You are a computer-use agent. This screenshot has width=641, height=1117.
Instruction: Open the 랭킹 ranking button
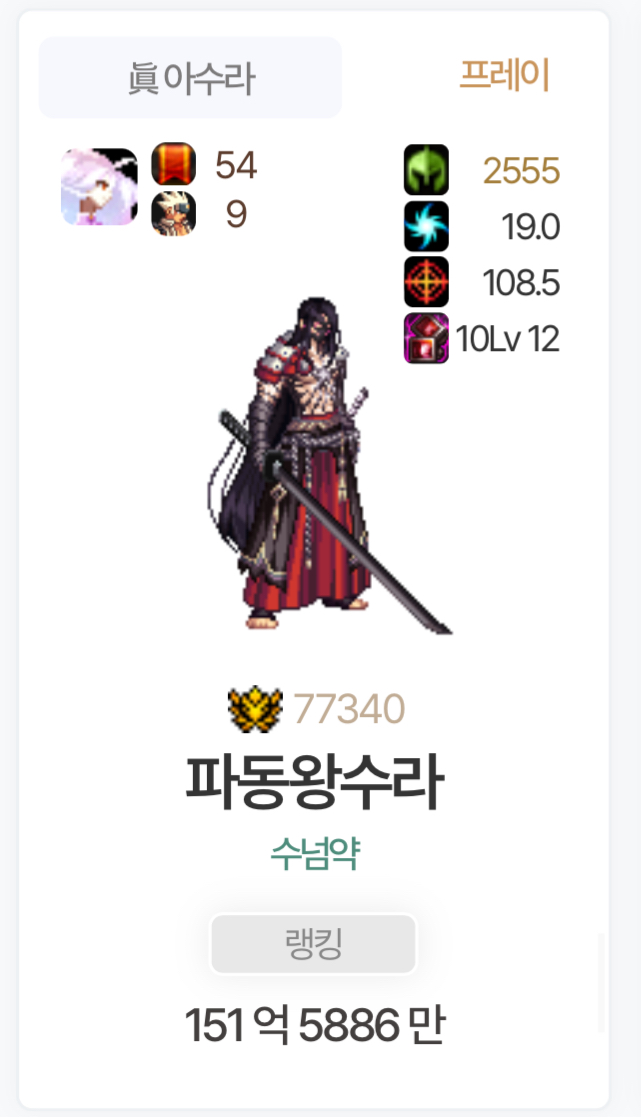tap(313, 944)
